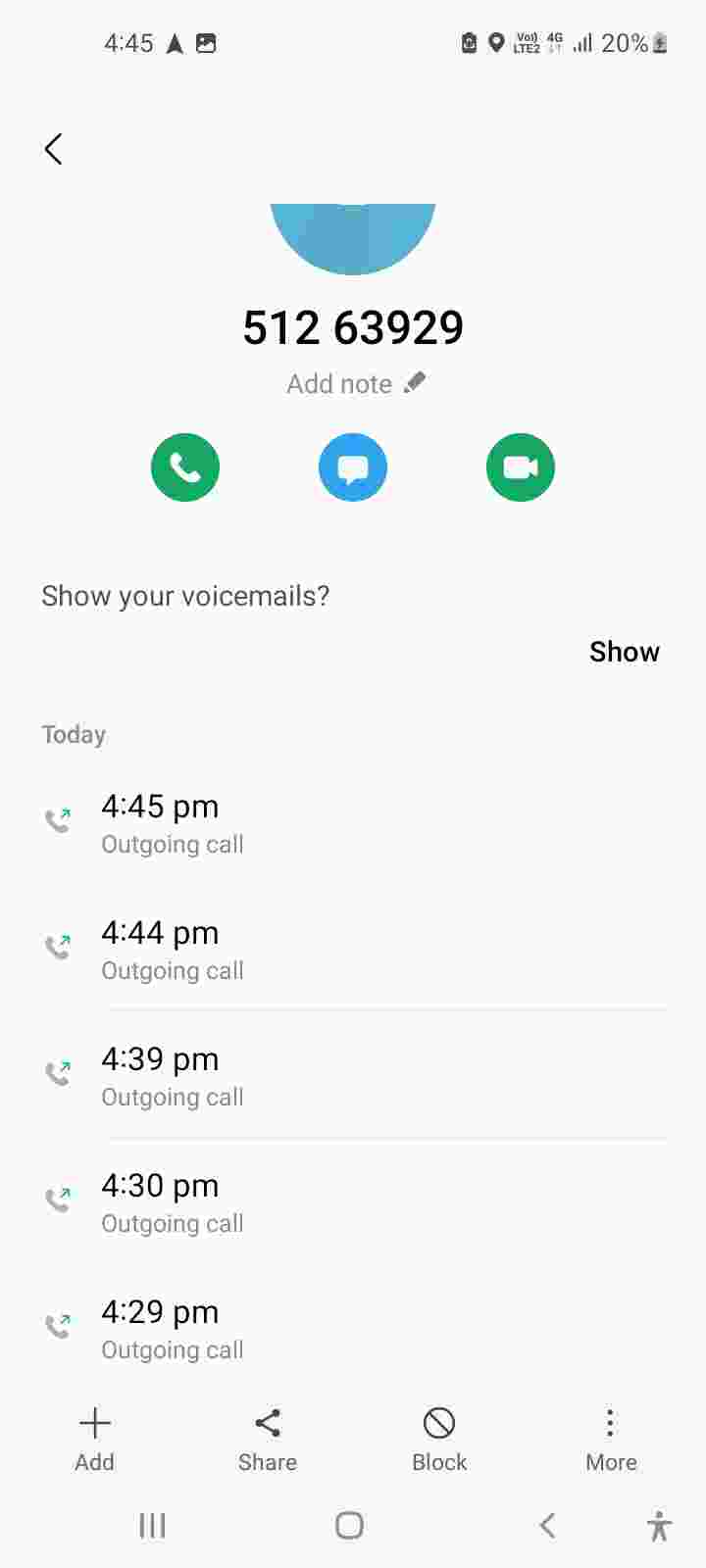Share this number
The height and width of the screenshot is (1568, 706).
[x=267, y=1439]
